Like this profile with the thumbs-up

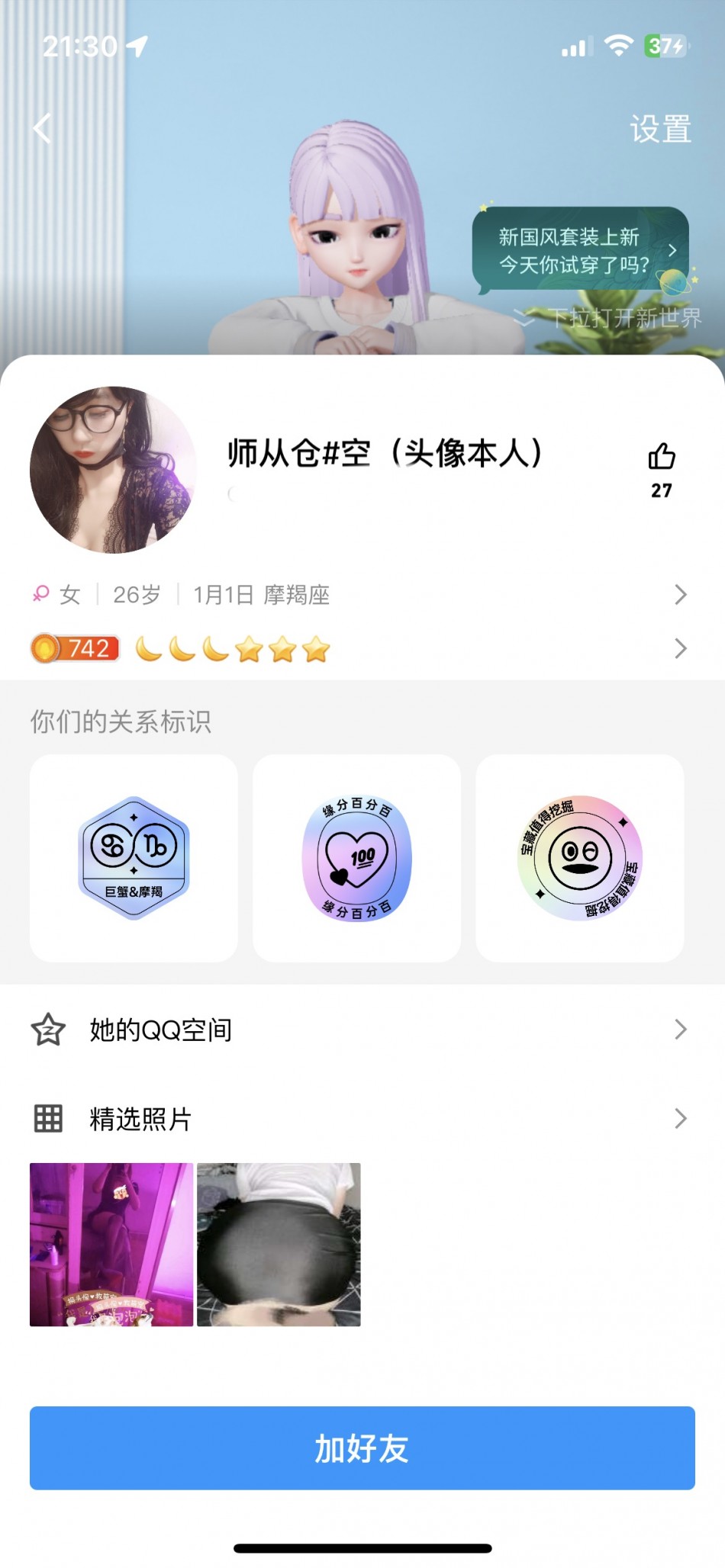[661, 458]
